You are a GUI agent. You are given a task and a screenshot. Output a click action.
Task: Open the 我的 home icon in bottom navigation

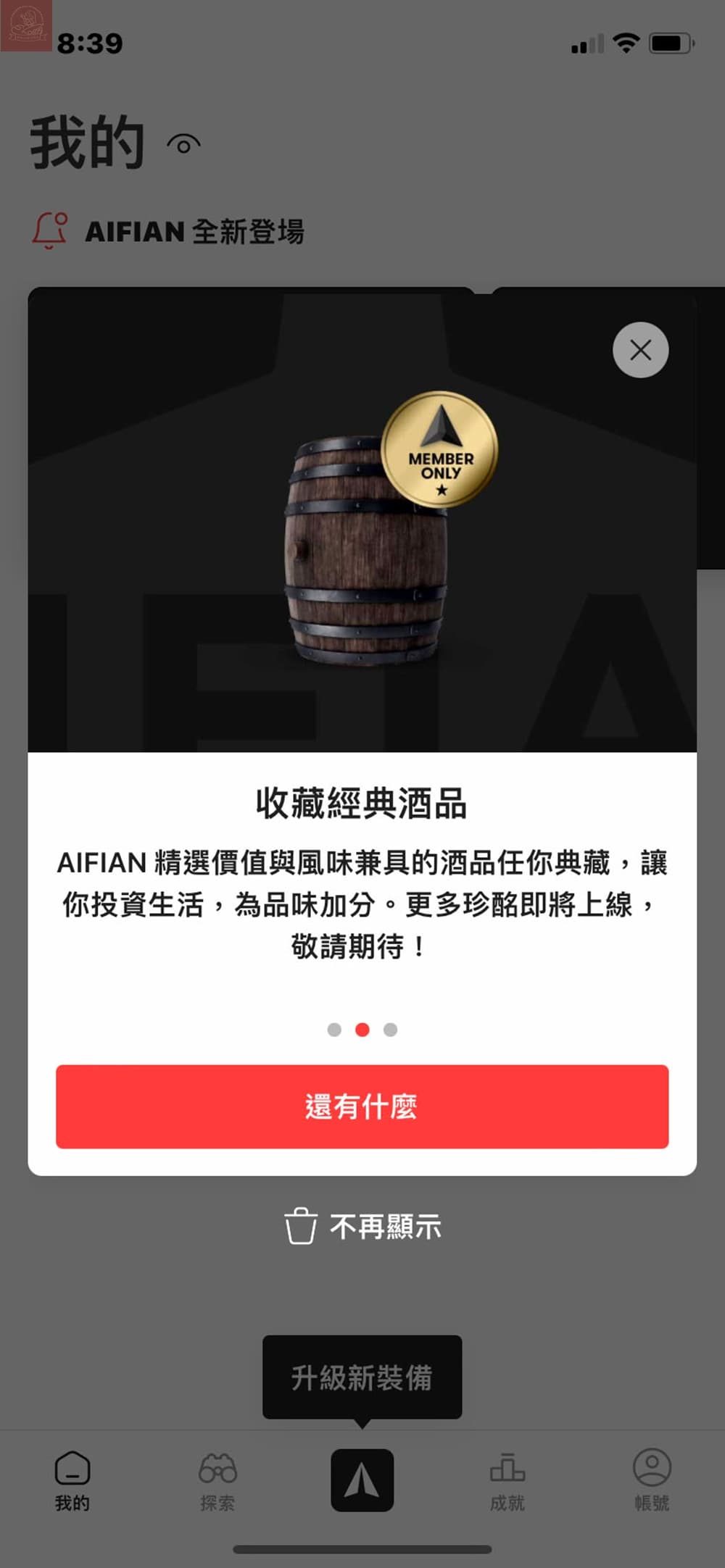pos(72,1480)
